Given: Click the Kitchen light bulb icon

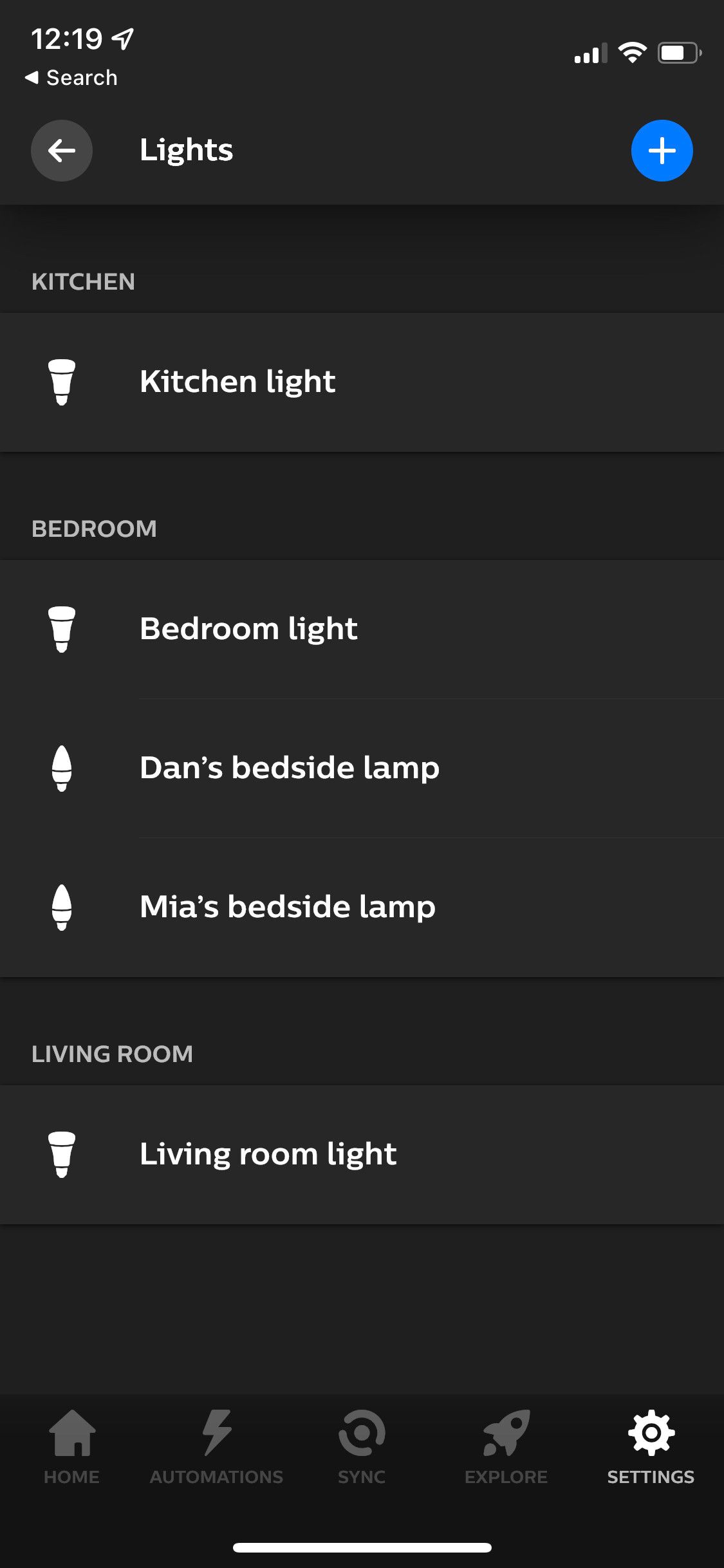Looking at the screenshot, I should 62,381.
